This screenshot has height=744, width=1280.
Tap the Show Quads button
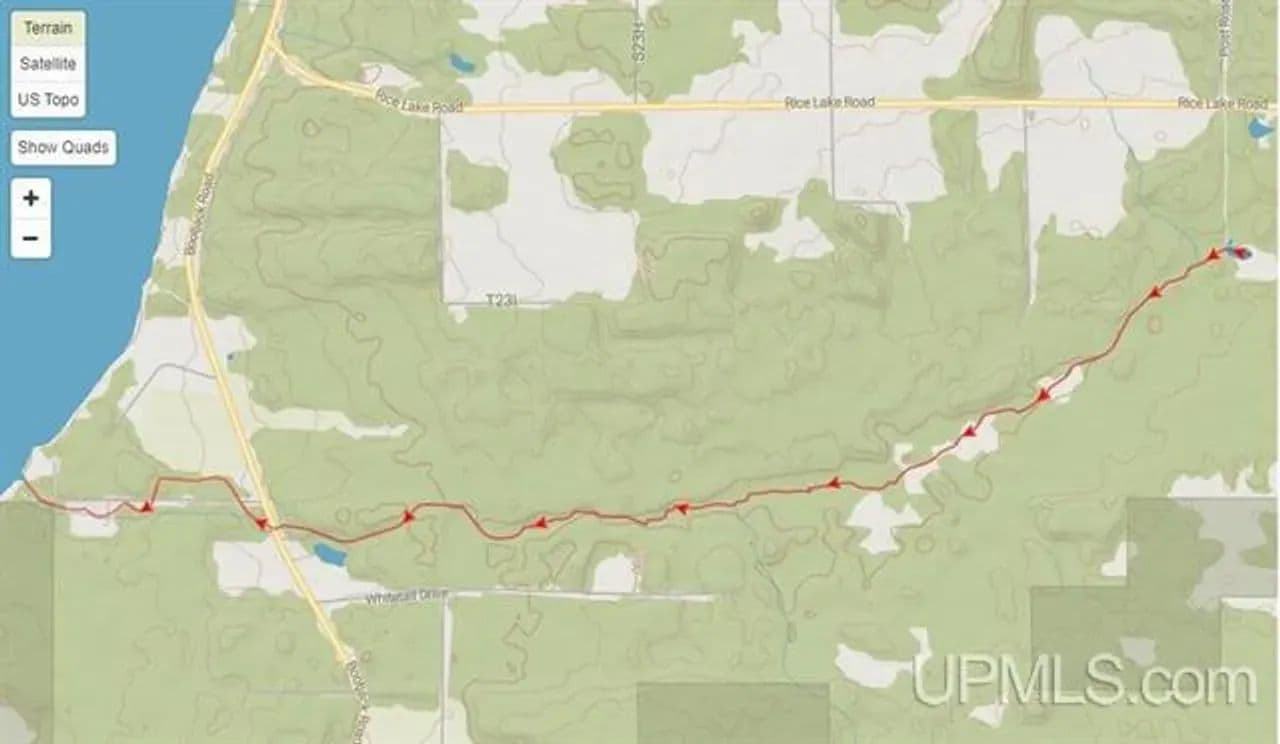pyautogui.click(x=63, y=148)
